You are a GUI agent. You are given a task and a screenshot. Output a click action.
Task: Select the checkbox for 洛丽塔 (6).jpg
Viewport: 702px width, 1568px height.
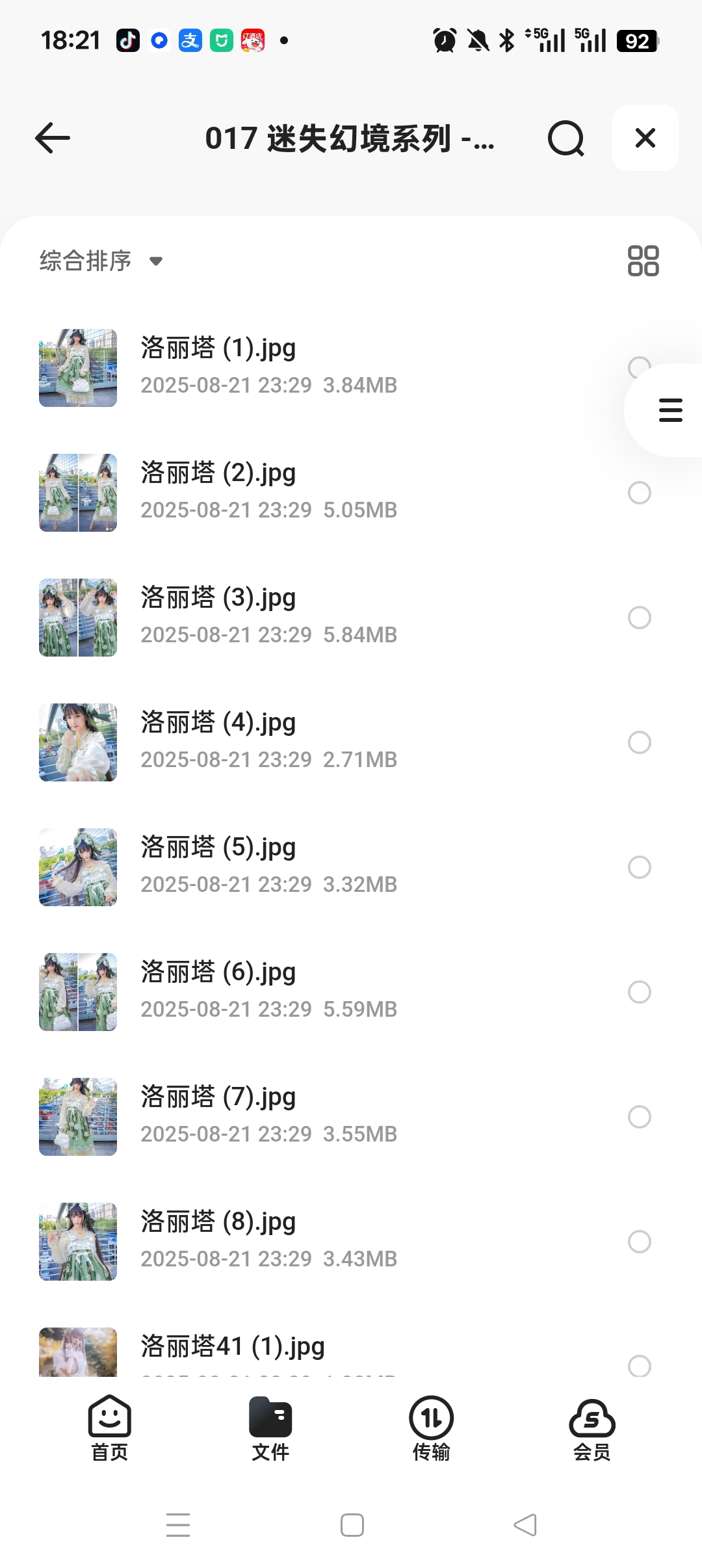pyautogui.click(x=639, y=992)
